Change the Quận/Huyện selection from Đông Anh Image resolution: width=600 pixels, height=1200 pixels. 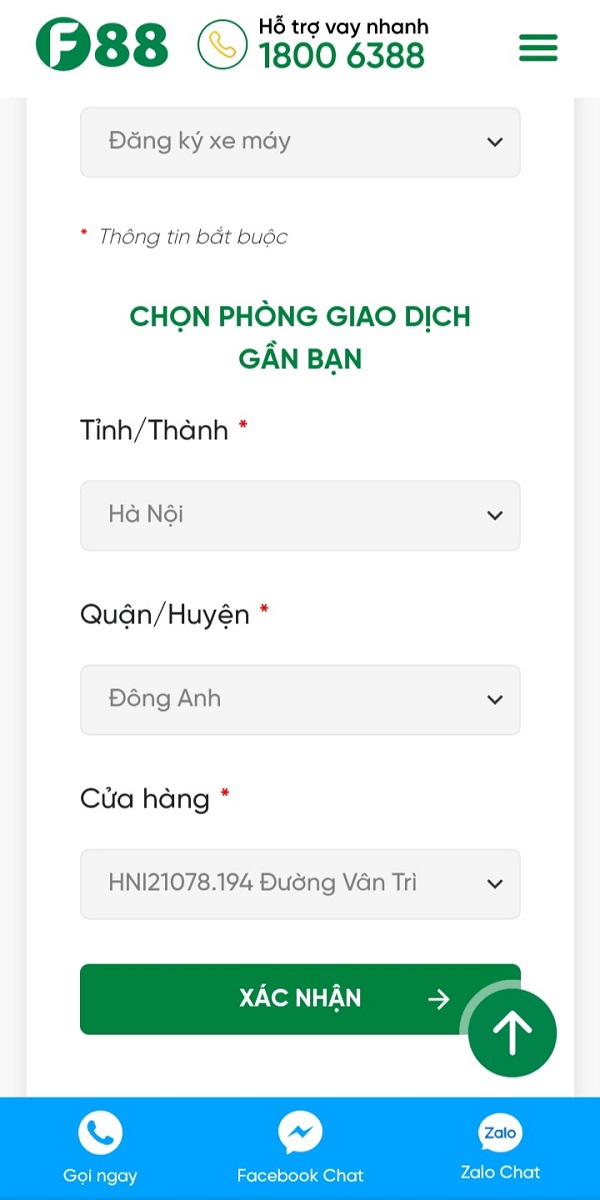tap(300, 699)
